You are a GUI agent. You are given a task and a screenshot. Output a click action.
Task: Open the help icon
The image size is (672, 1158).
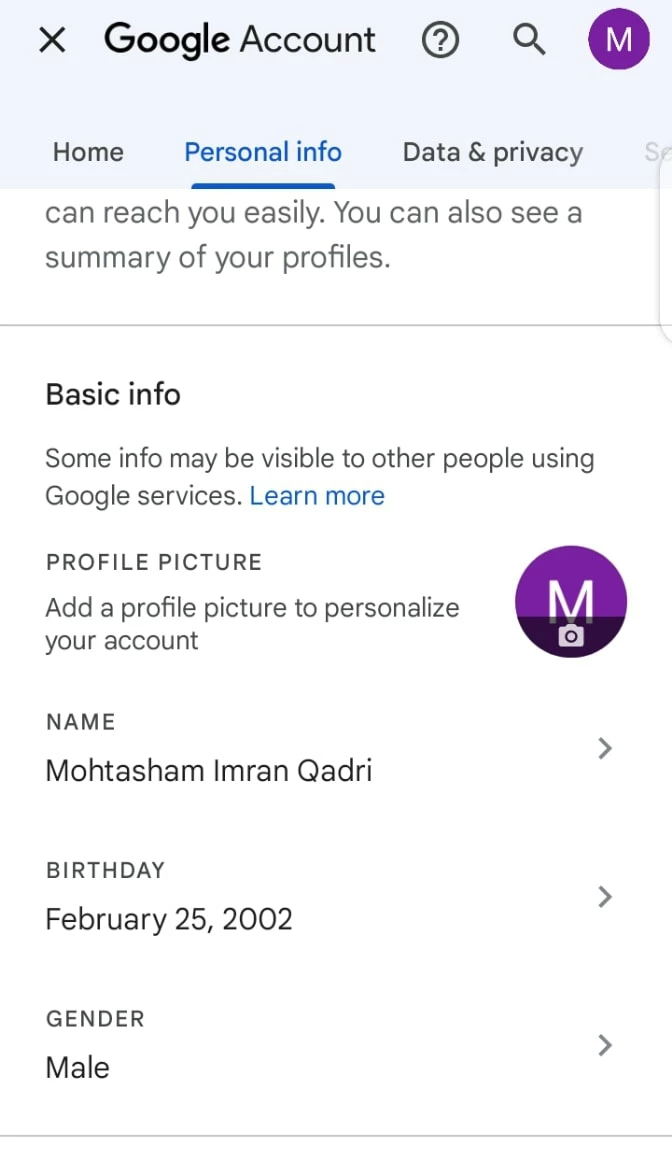[440, 40]
